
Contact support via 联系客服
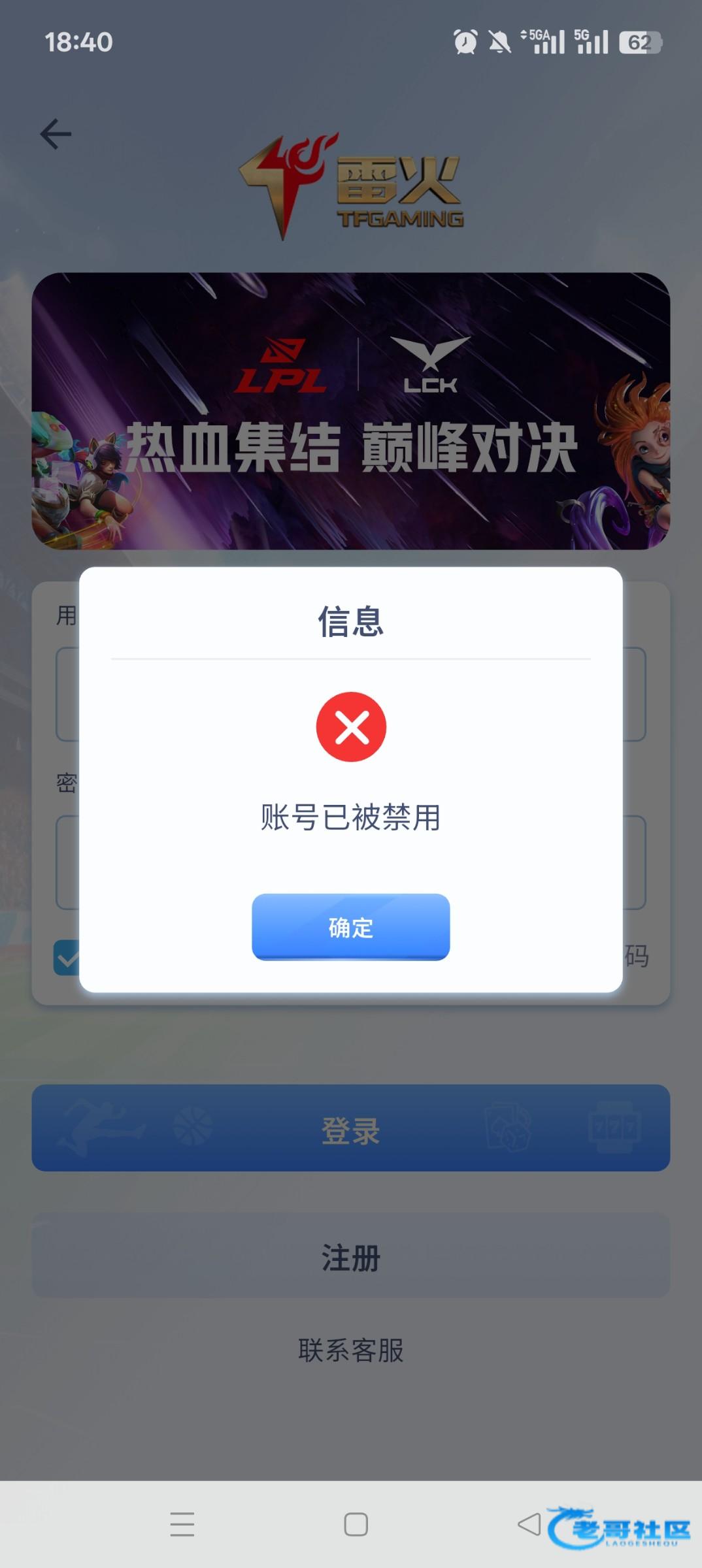pos(350,1350)
